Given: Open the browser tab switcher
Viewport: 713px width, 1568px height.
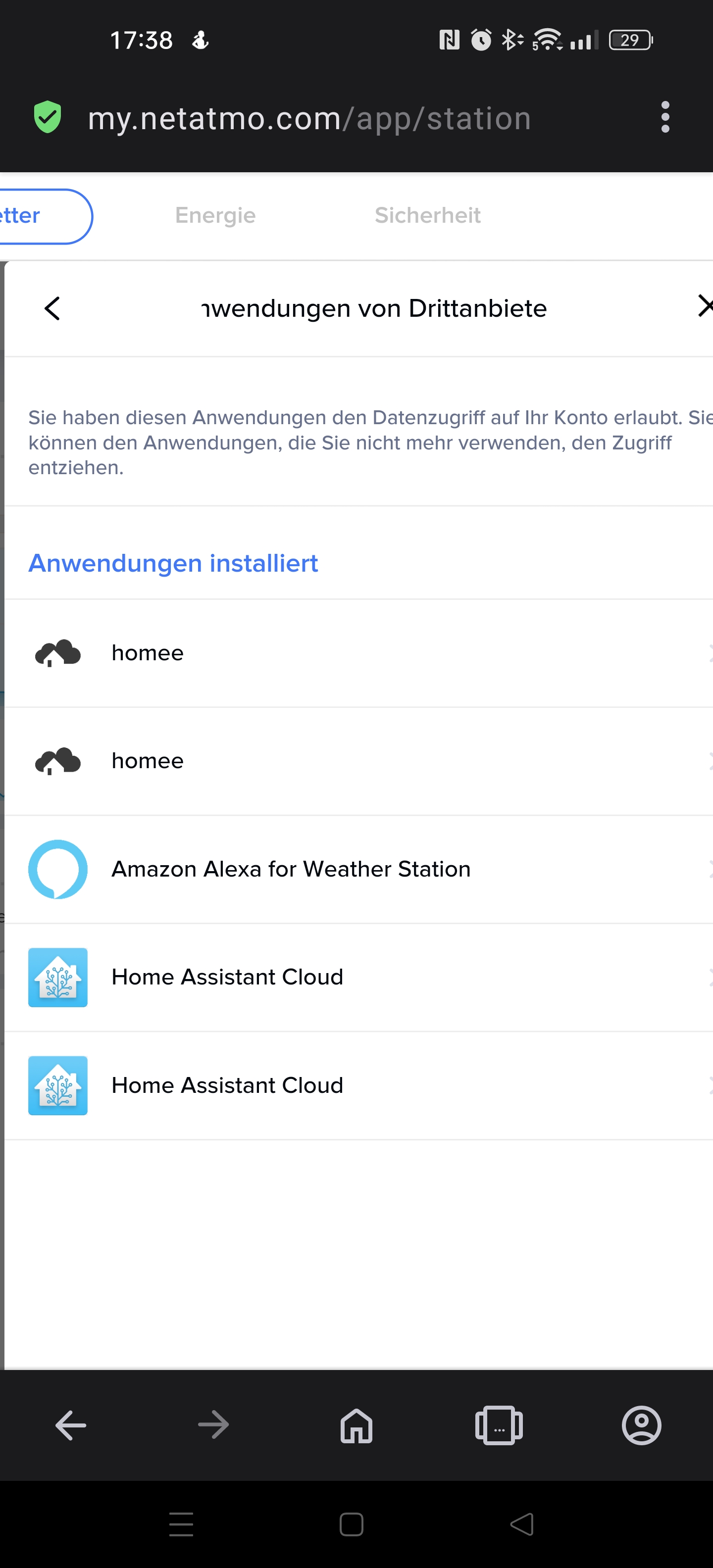Looking at the screenshot, I should click(x=499, y=1425).
